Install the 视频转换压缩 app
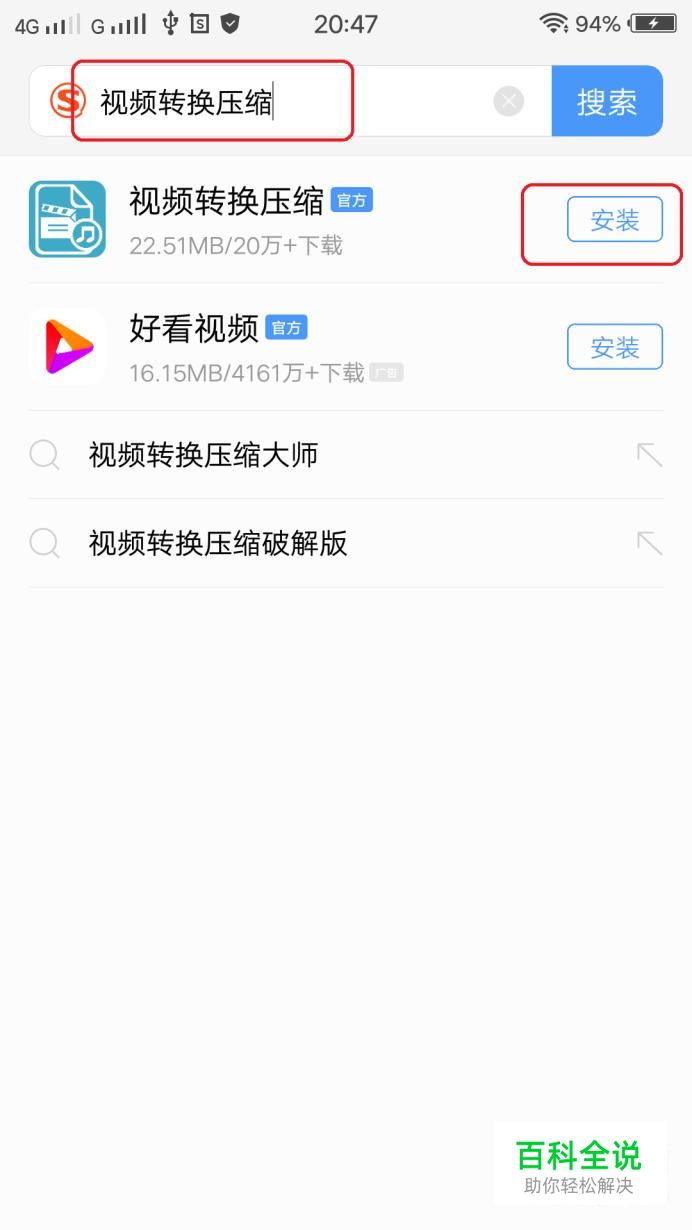This screenshot has height=1230, width=692. click(614, 220)
